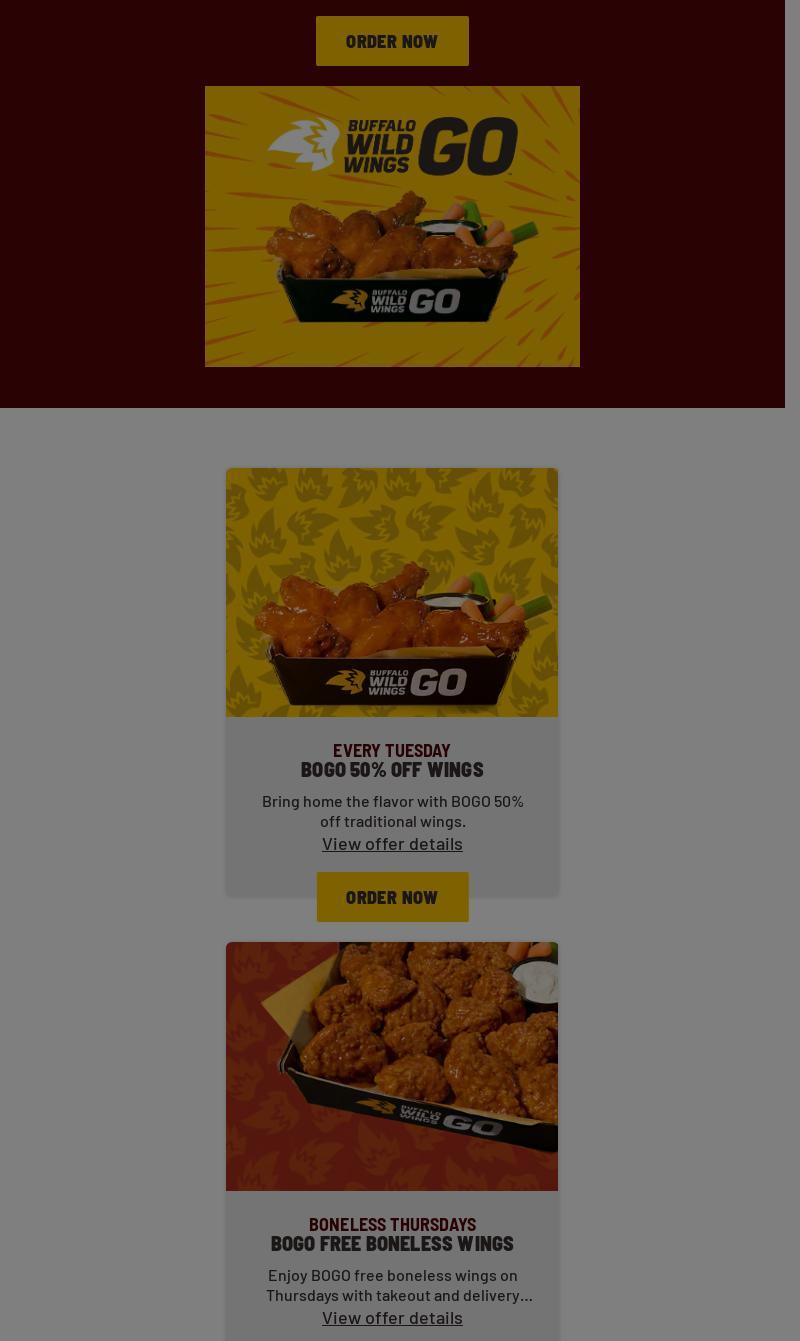Click the yellow BWW GO hero banner
The height and width of the screenshot is (1341, 800).
click(x=392, y=226)
